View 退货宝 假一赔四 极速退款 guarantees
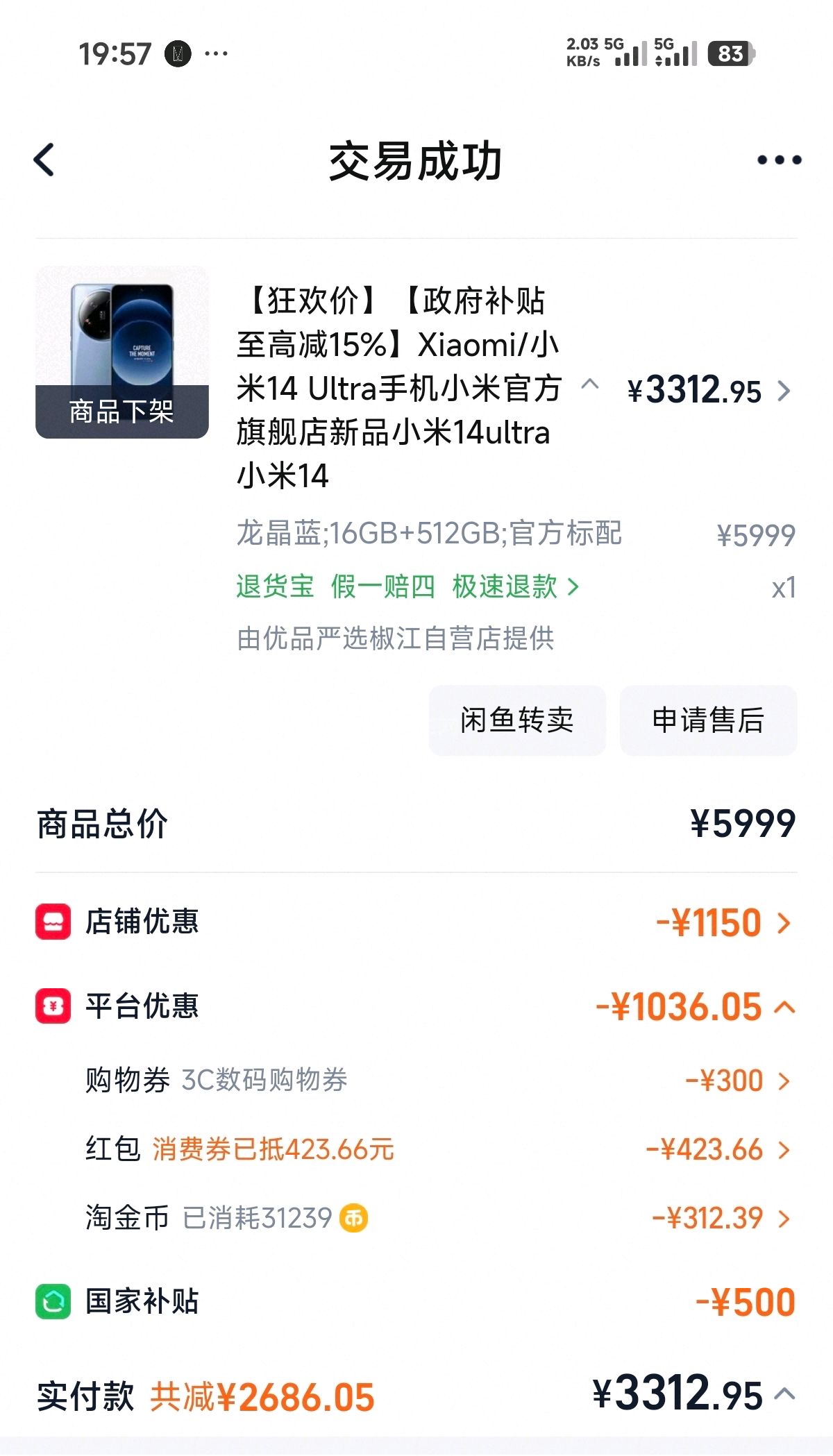The height and width of the screenshot is (1456, 833). 407,586
